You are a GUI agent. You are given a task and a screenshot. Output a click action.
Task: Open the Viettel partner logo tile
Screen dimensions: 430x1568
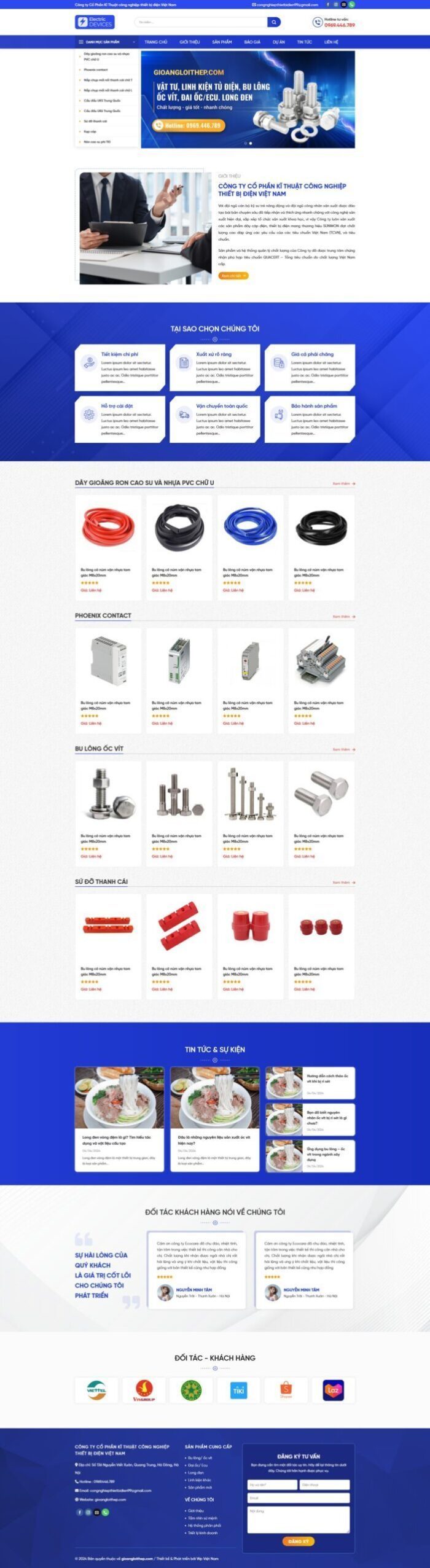[x=96, y=1390]
